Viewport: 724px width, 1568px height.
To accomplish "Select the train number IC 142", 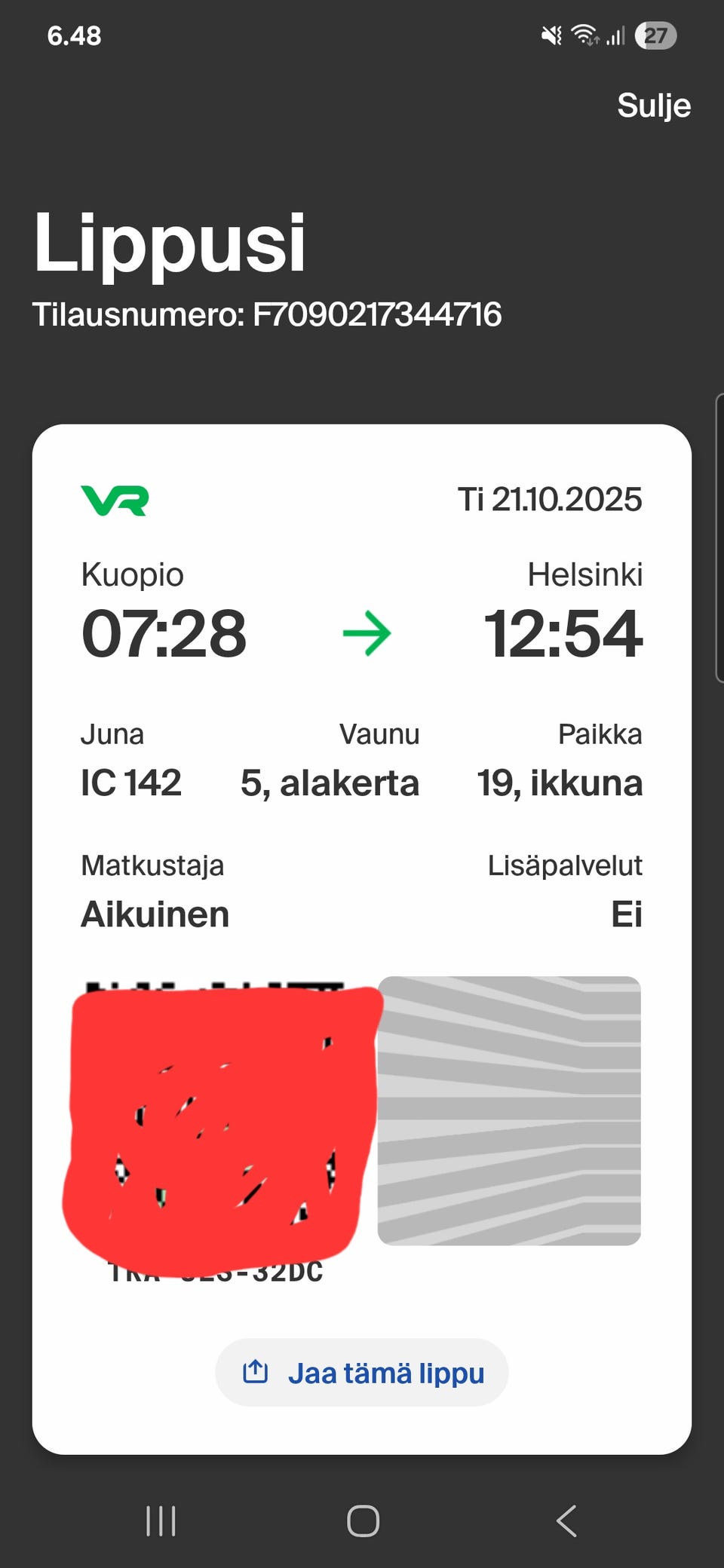I will [x=131, y=782].
